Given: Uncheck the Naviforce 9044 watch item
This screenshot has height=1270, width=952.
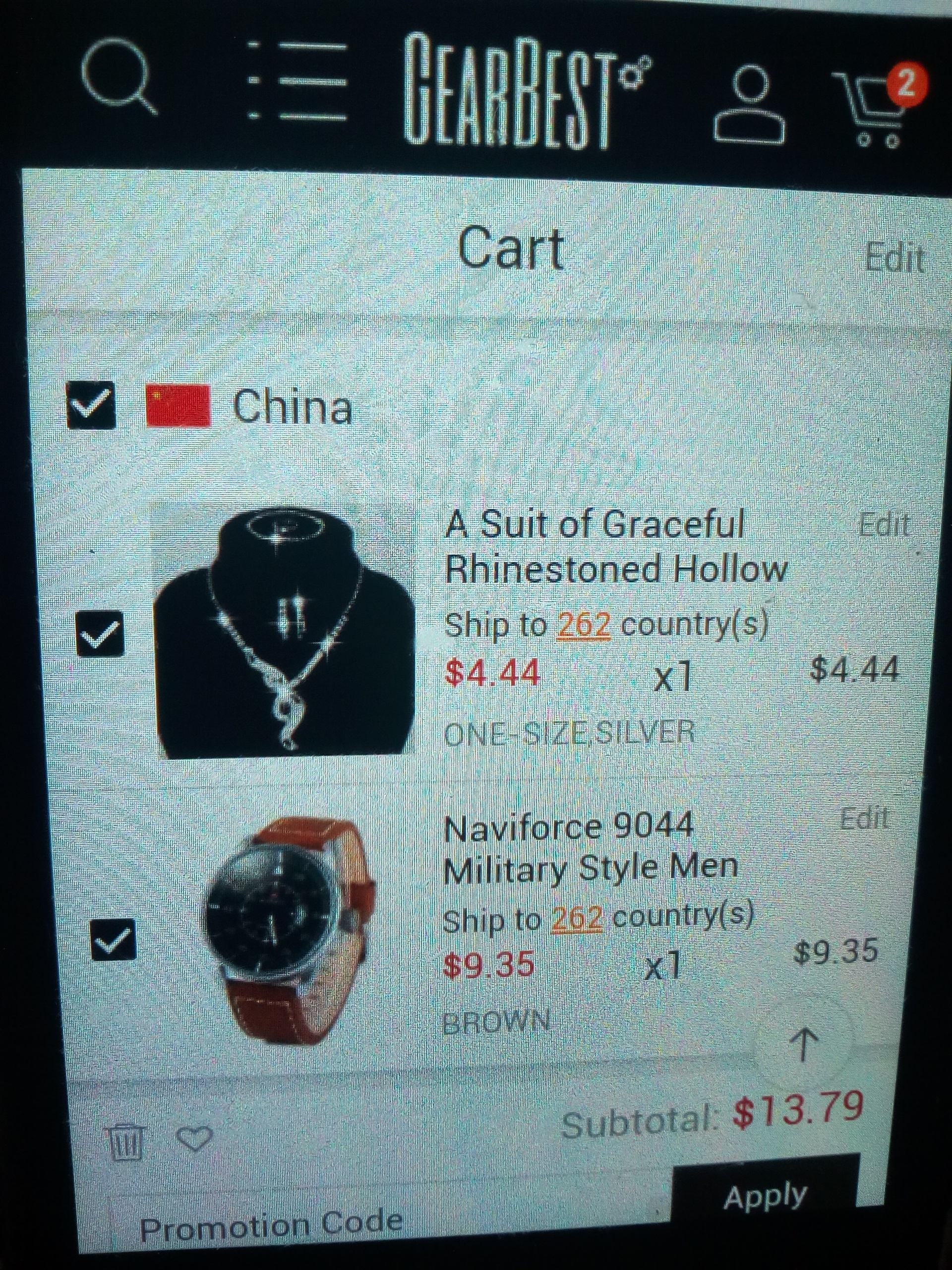Looking at the screenshot, I should 113,939.
